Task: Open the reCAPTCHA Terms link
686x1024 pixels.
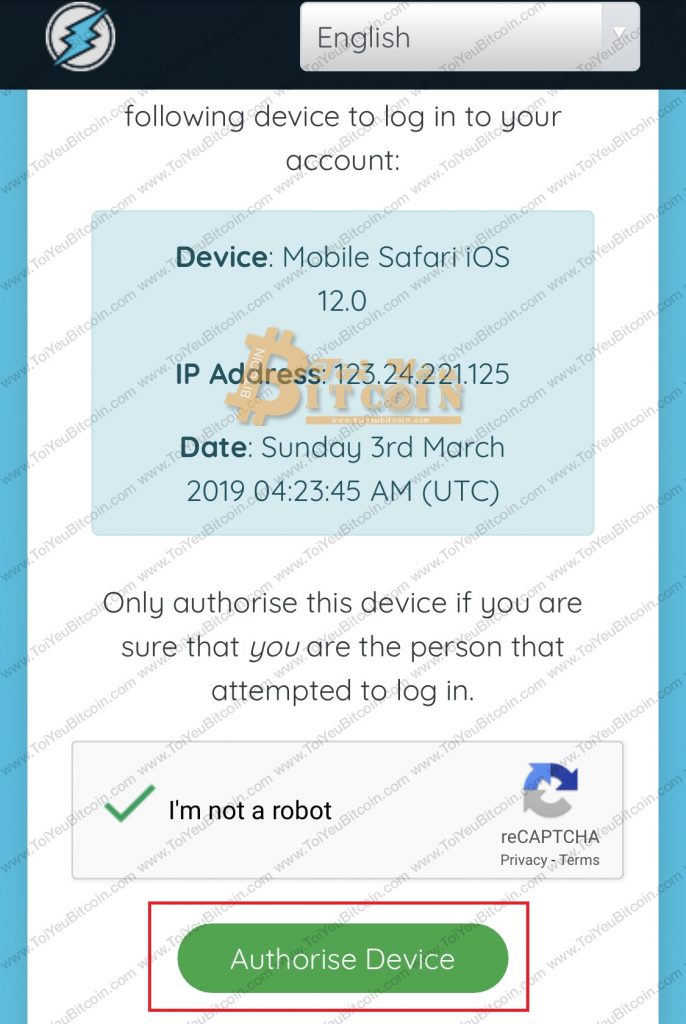Action: tap(580, 860)
